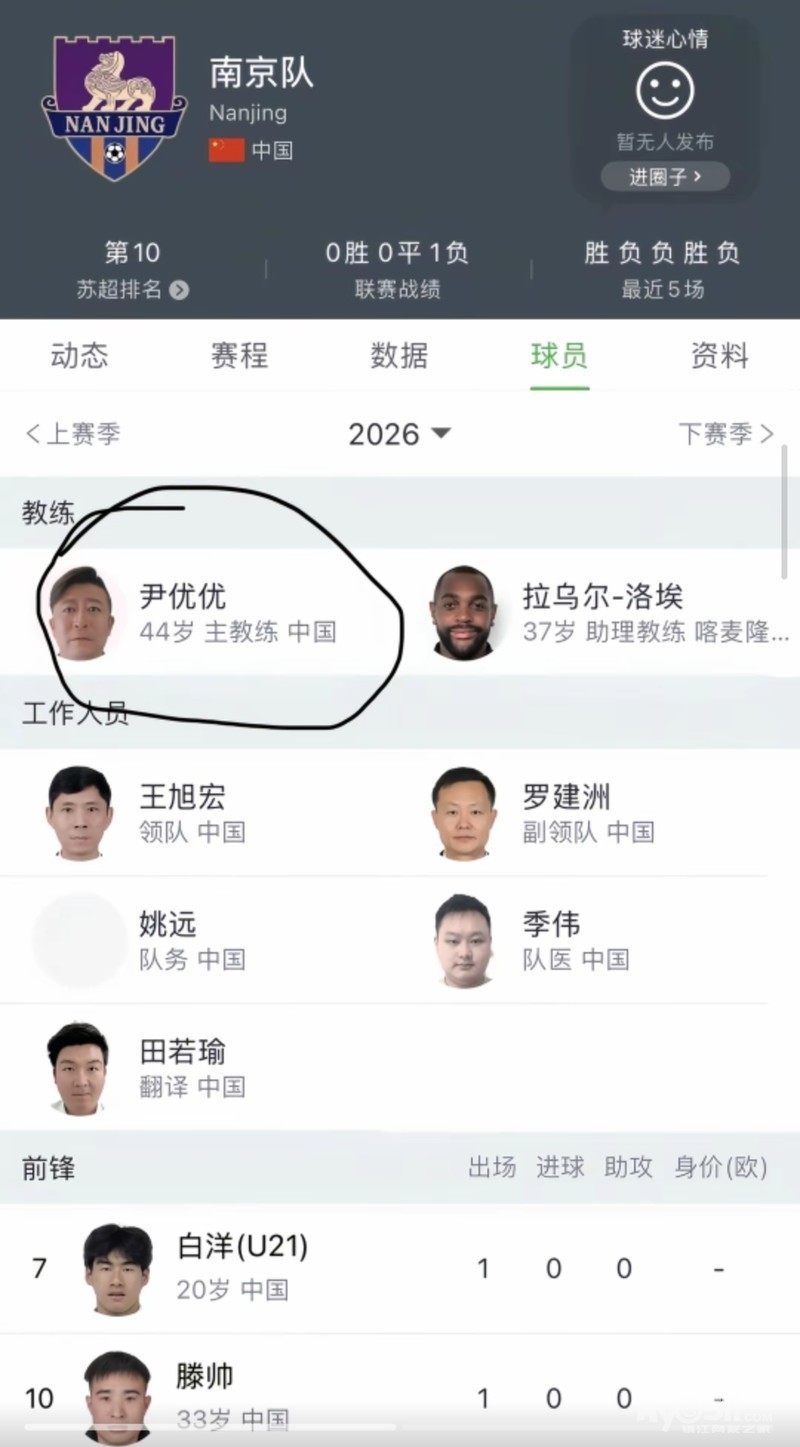Expand the 2026 season dropdown

399,434
